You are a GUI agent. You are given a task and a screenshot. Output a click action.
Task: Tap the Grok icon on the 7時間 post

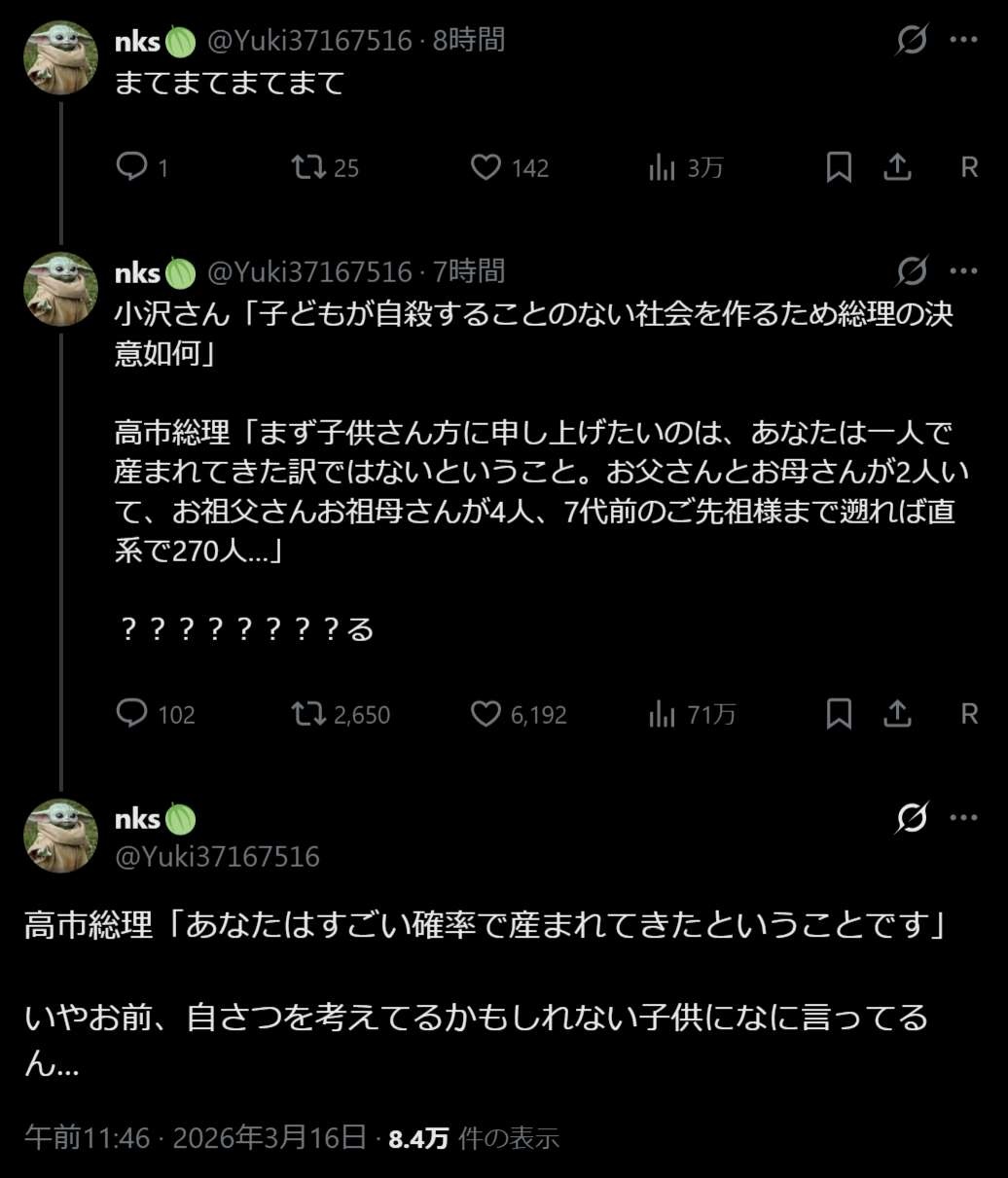pyautogui.click(x=912, y=271)
